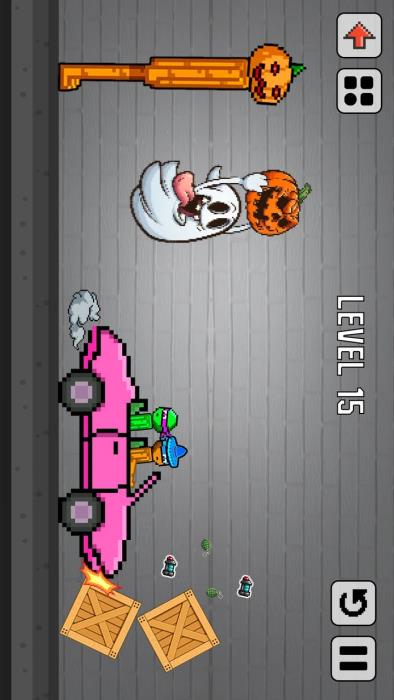Open the level select grid button

coord(359,91)
